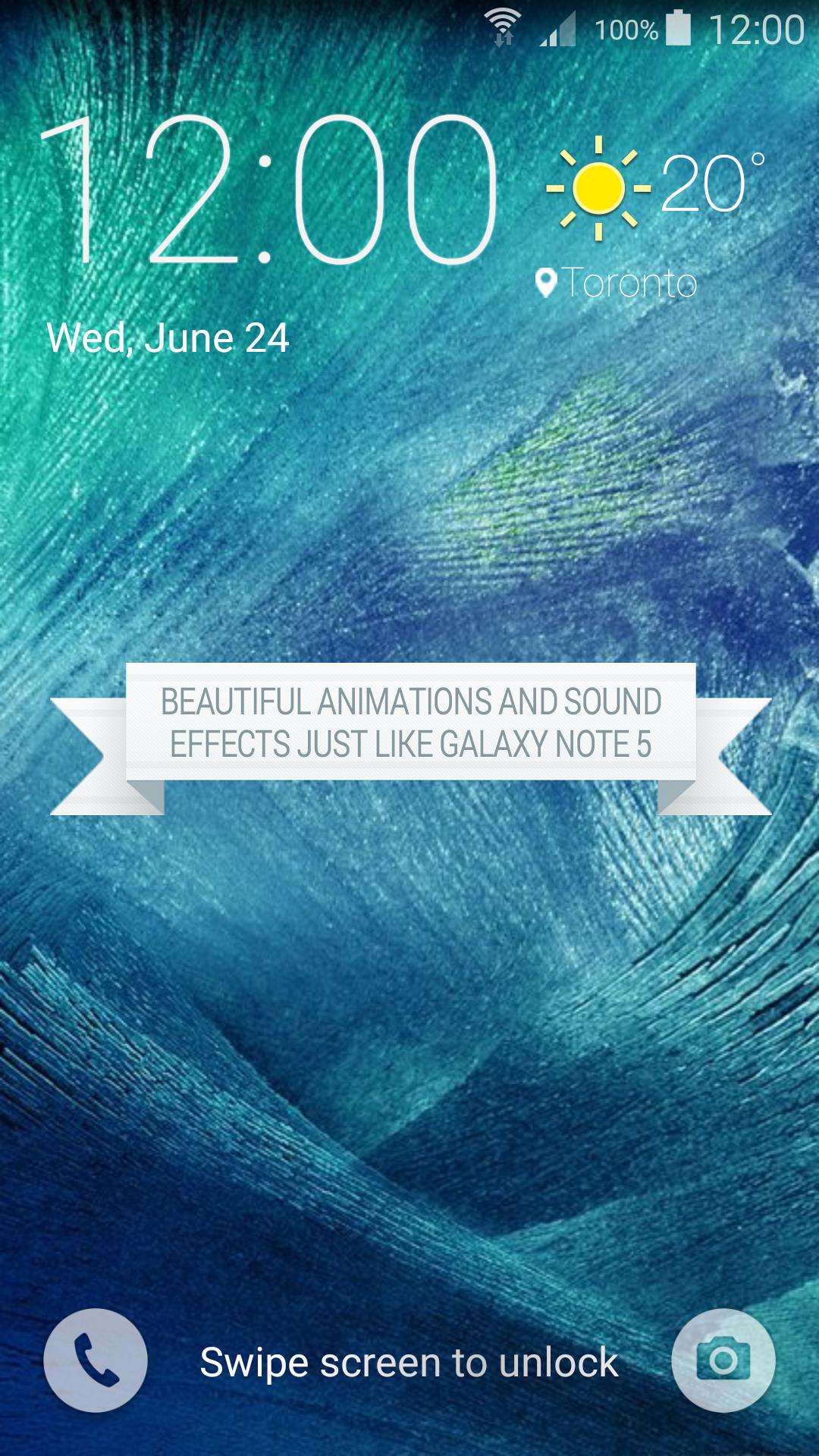Screen dimensions: 819x1456
Task: Open the phone dialer shortcut
Action: [x=96, y=1360]
